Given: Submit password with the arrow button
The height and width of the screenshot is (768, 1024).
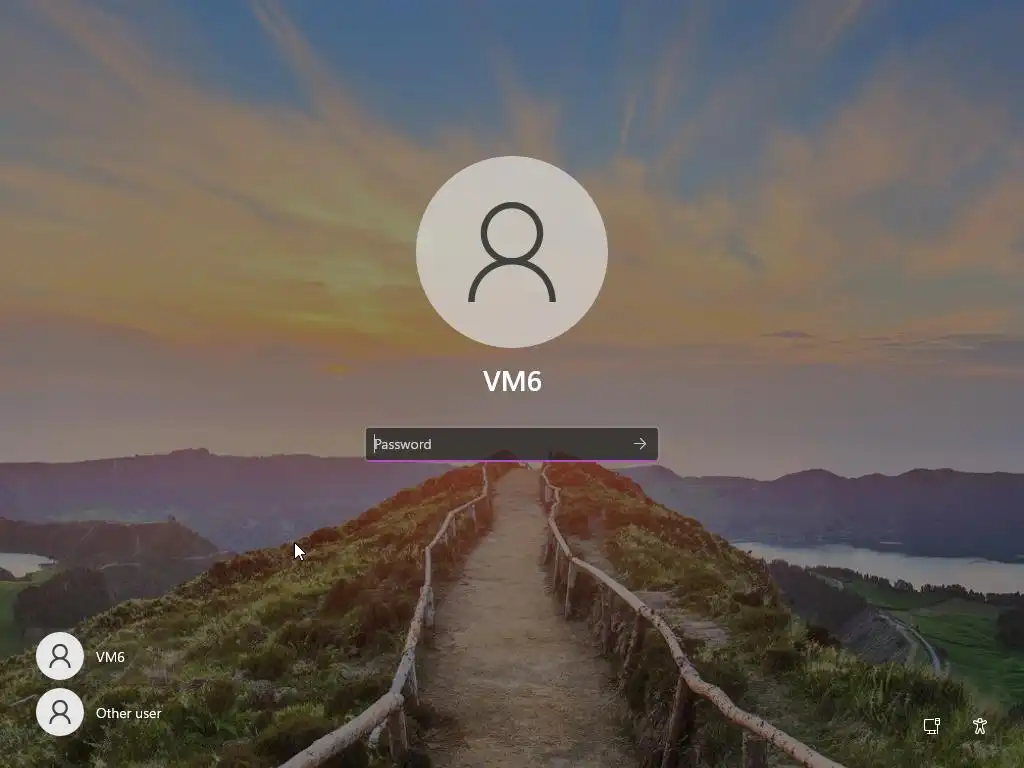Looking at the screenshot, I should [640, 444].
